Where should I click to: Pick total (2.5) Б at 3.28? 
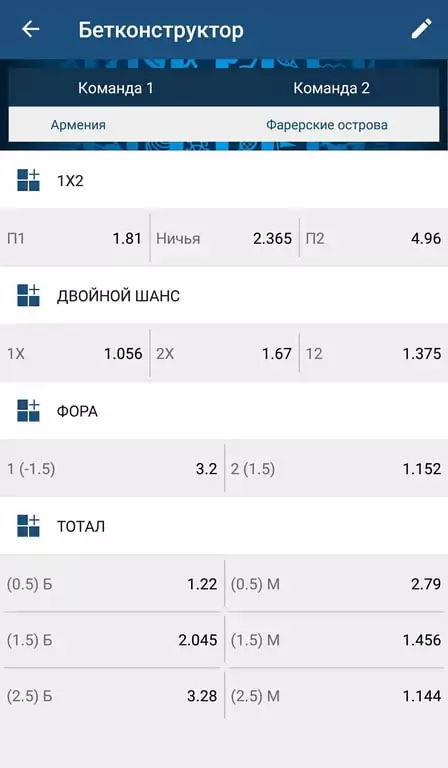click(x=112, y=696)
